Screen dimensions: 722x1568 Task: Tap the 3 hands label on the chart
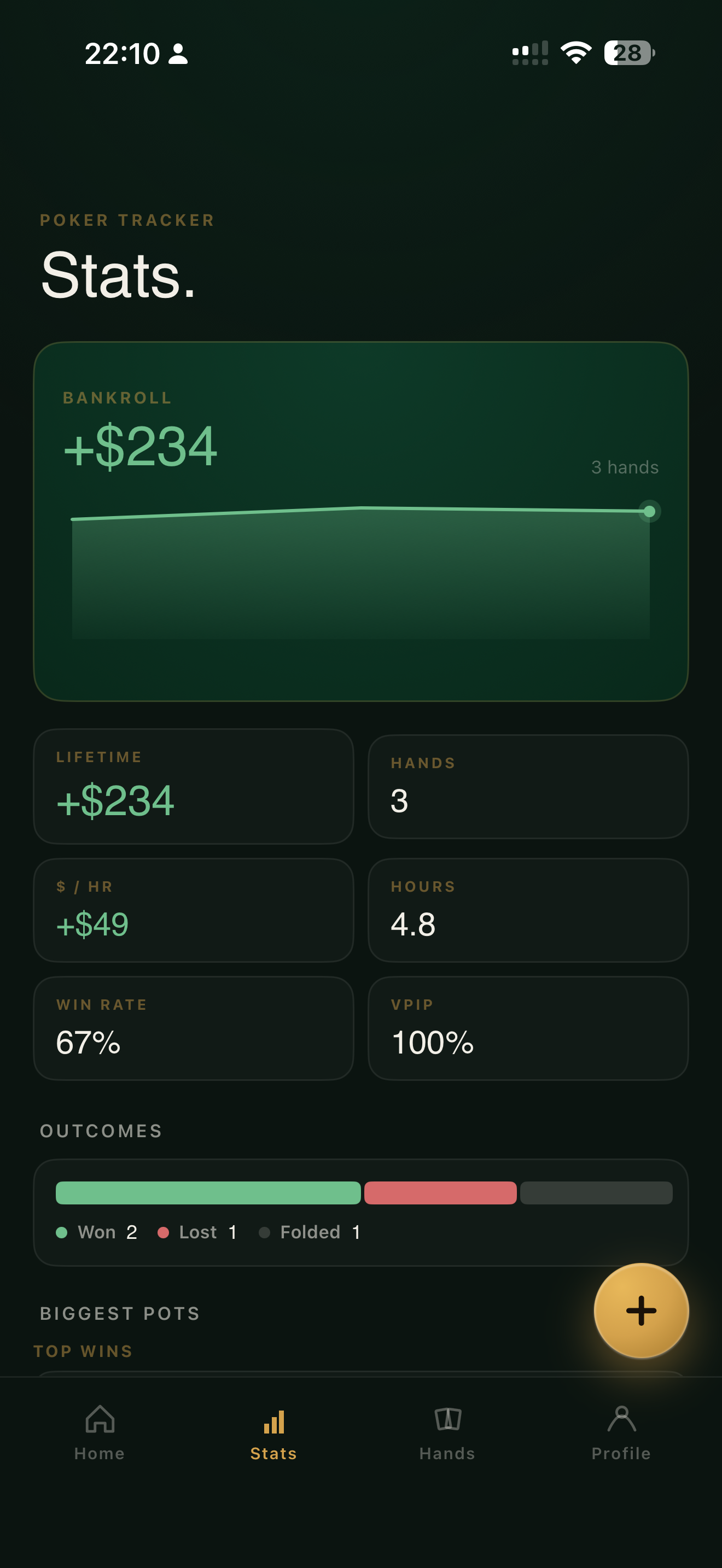click(625, 467)
